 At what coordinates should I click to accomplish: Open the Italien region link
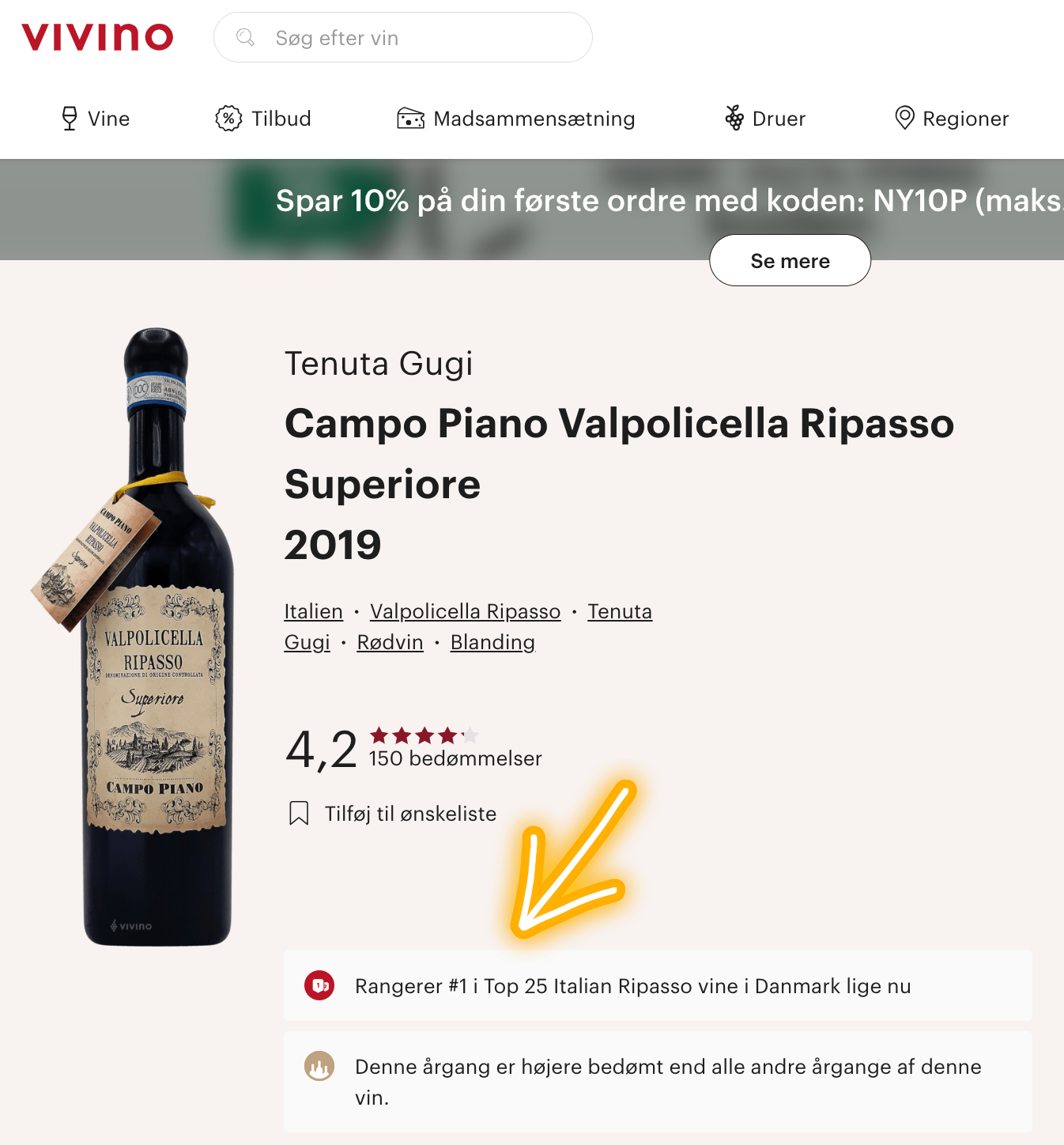313,610
